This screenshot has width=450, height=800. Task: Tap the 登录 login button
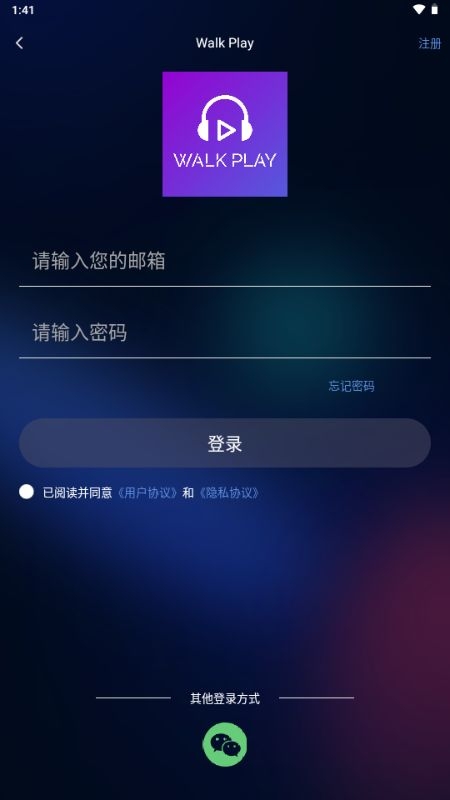pos(225,443)
